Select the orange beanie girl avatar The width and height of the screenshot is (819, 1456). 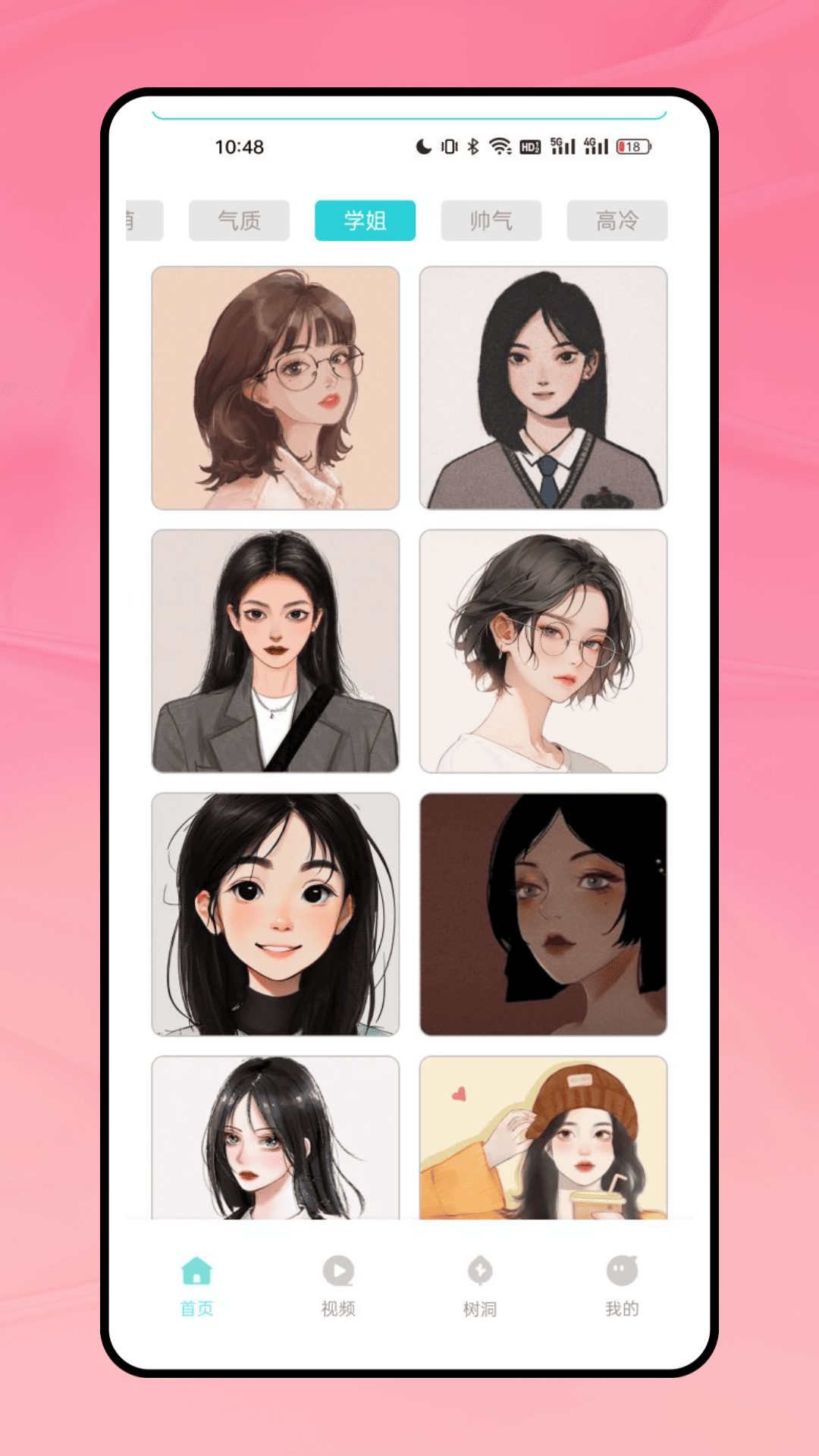[544, 1137]
